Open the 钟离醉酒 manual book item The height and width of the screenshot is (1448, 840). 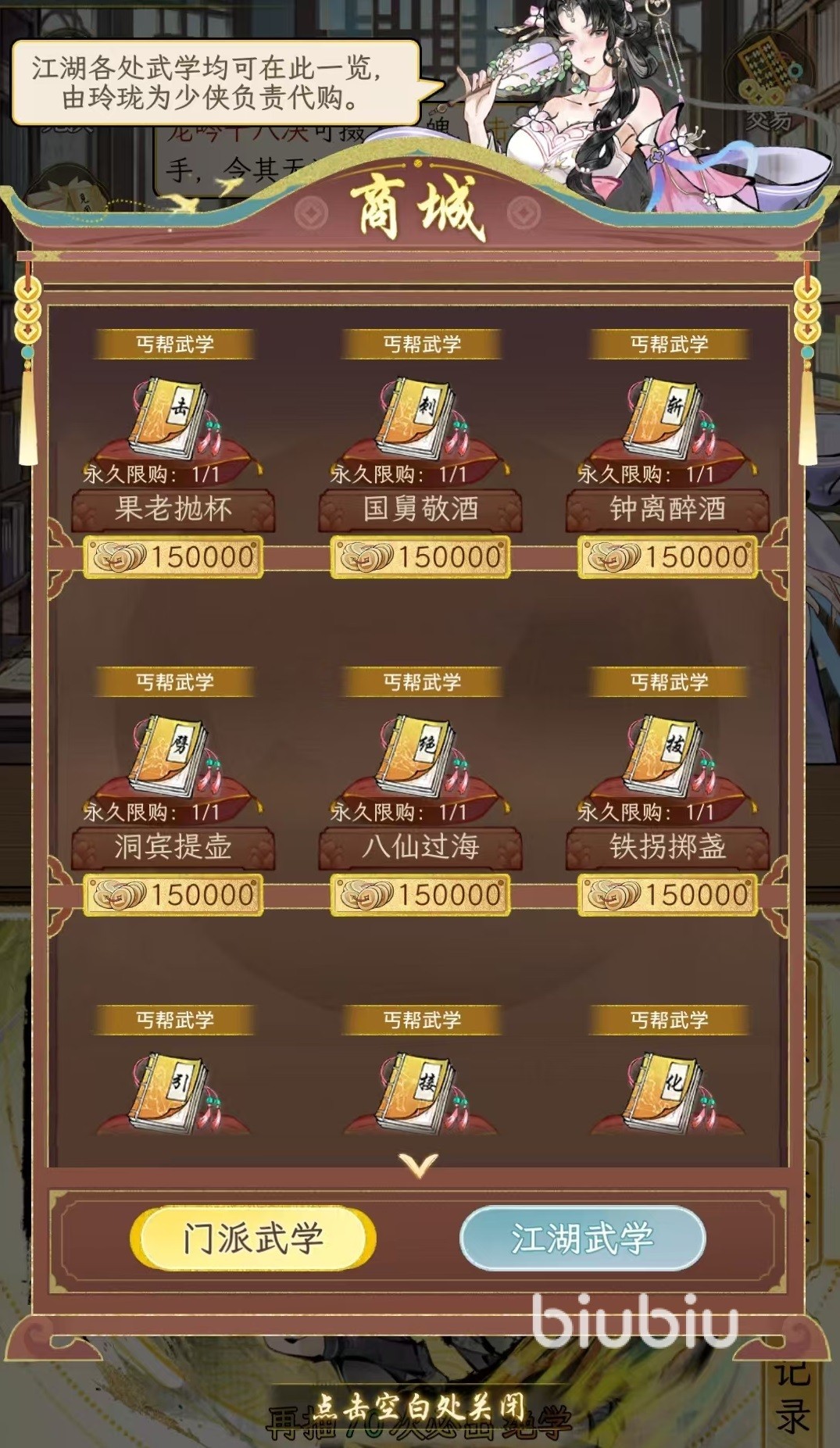(667, 420)
